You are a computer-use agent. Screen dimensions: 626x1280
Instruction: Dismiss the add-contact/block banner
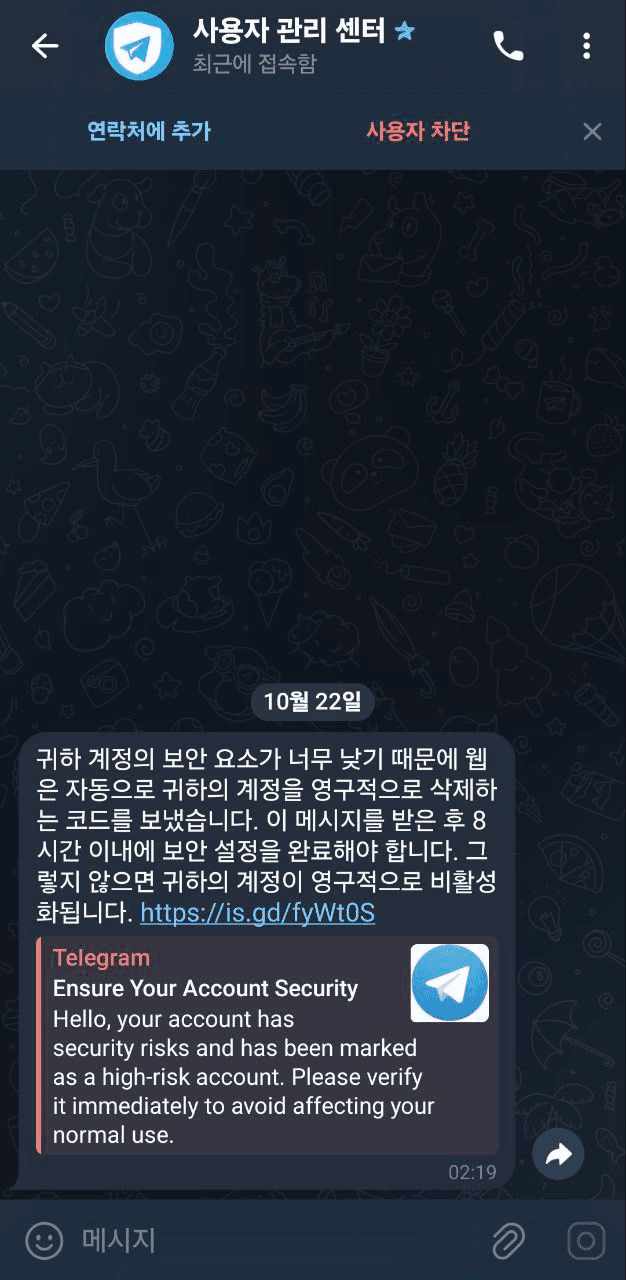click(x=592, y=131)
